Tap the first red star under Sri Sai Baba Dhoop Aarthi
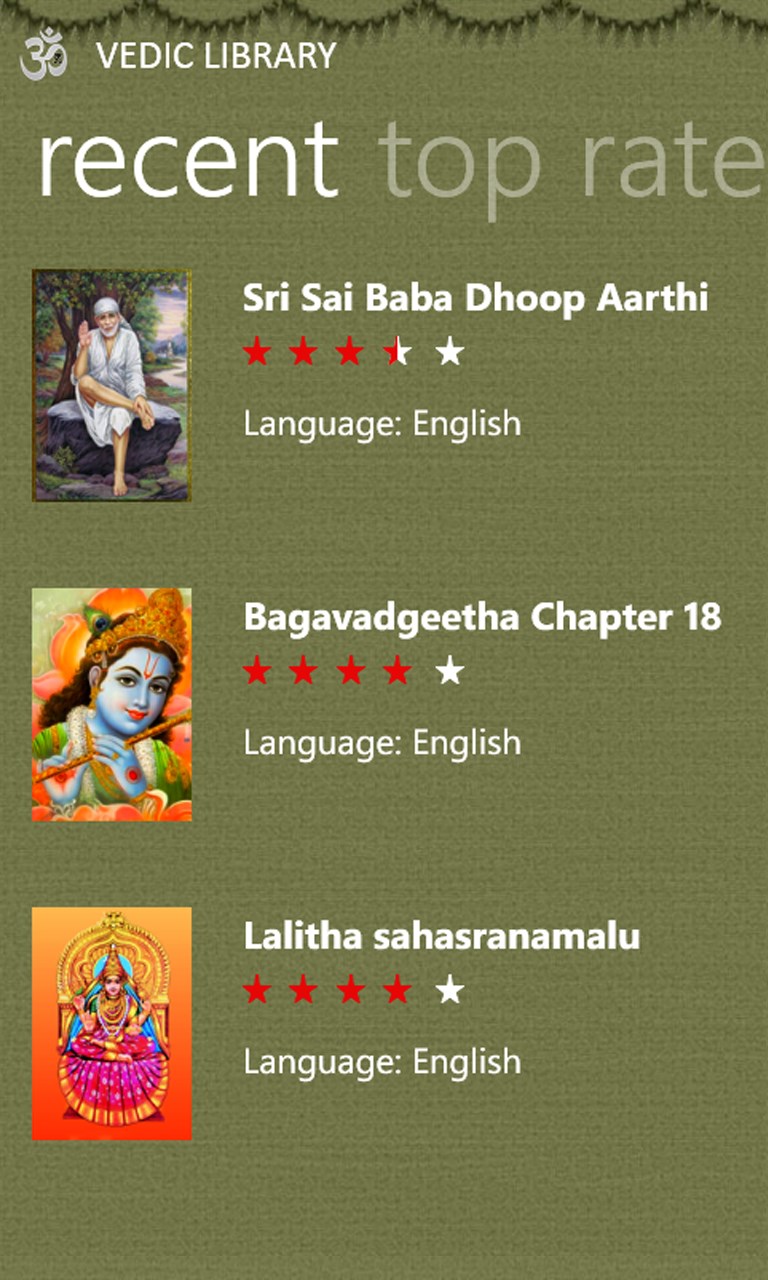This screenshot has width=768, height=1280. pos(256,351)
